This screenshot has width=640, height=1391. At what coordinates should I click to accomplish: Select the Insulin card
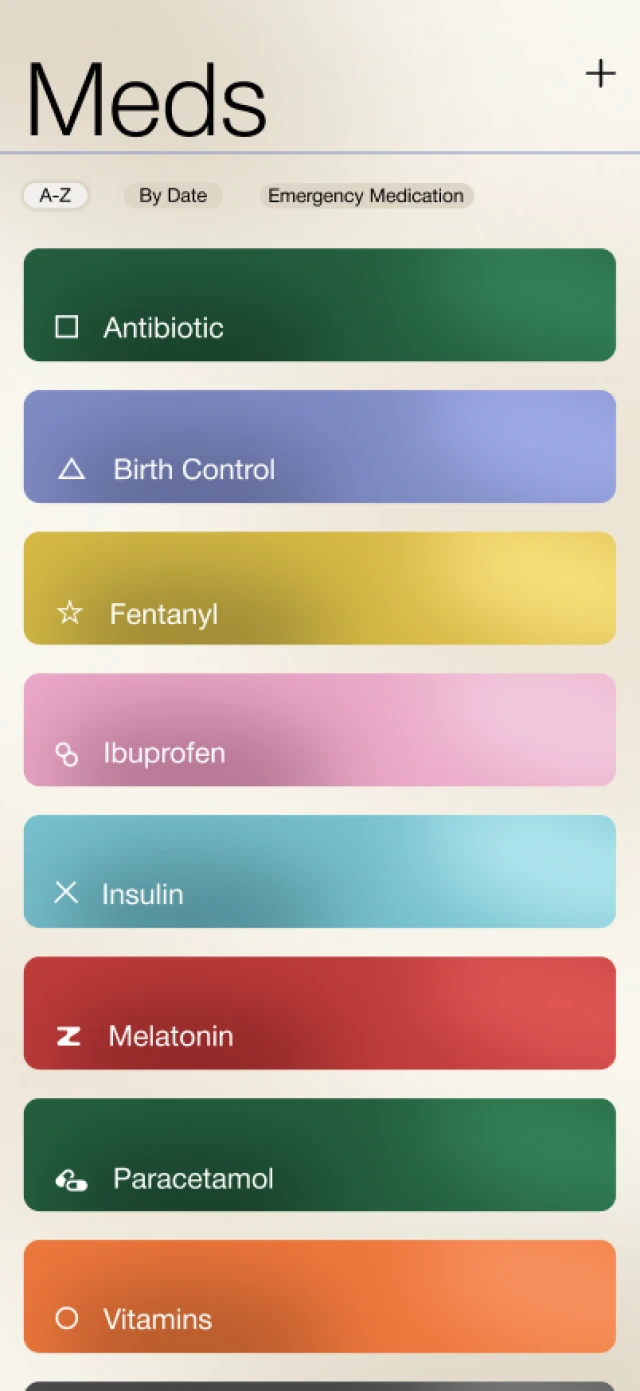coord(320,871)
